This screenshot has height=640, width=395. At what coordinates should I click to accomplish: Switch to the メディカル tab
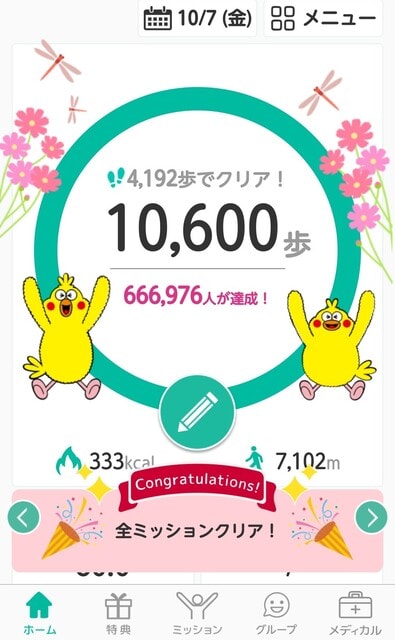click(355, 613)
